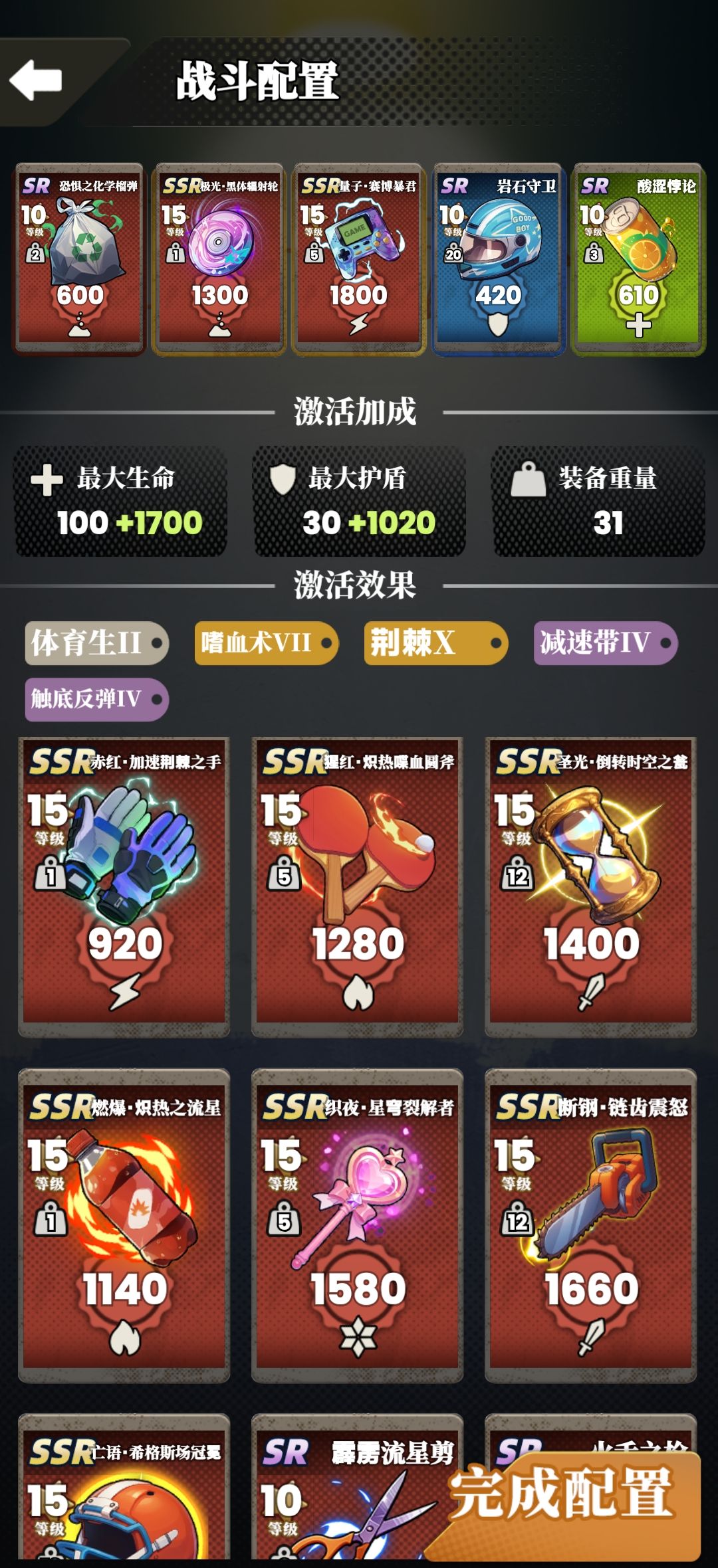Image resolution: width=718 pixels, height=1568 pixels.
Task: Select the 极光·黑体辐射轮 card
Action: click(219, 259)
